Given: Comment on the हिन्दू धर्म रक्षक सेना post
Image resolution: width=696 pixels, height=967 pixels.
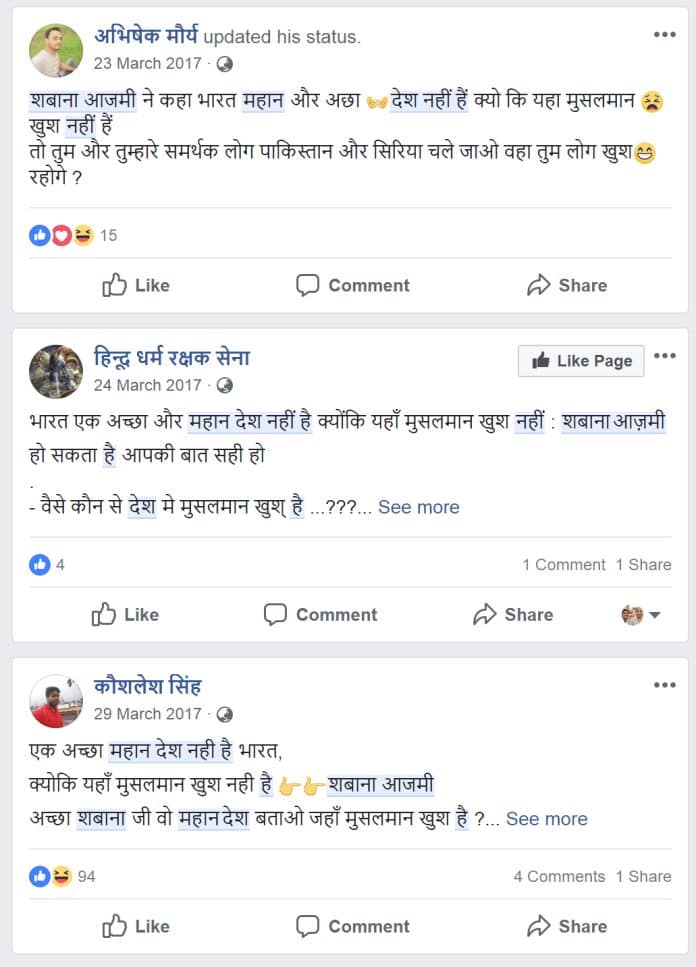Looking at the screenshot, I should point(321,614).
